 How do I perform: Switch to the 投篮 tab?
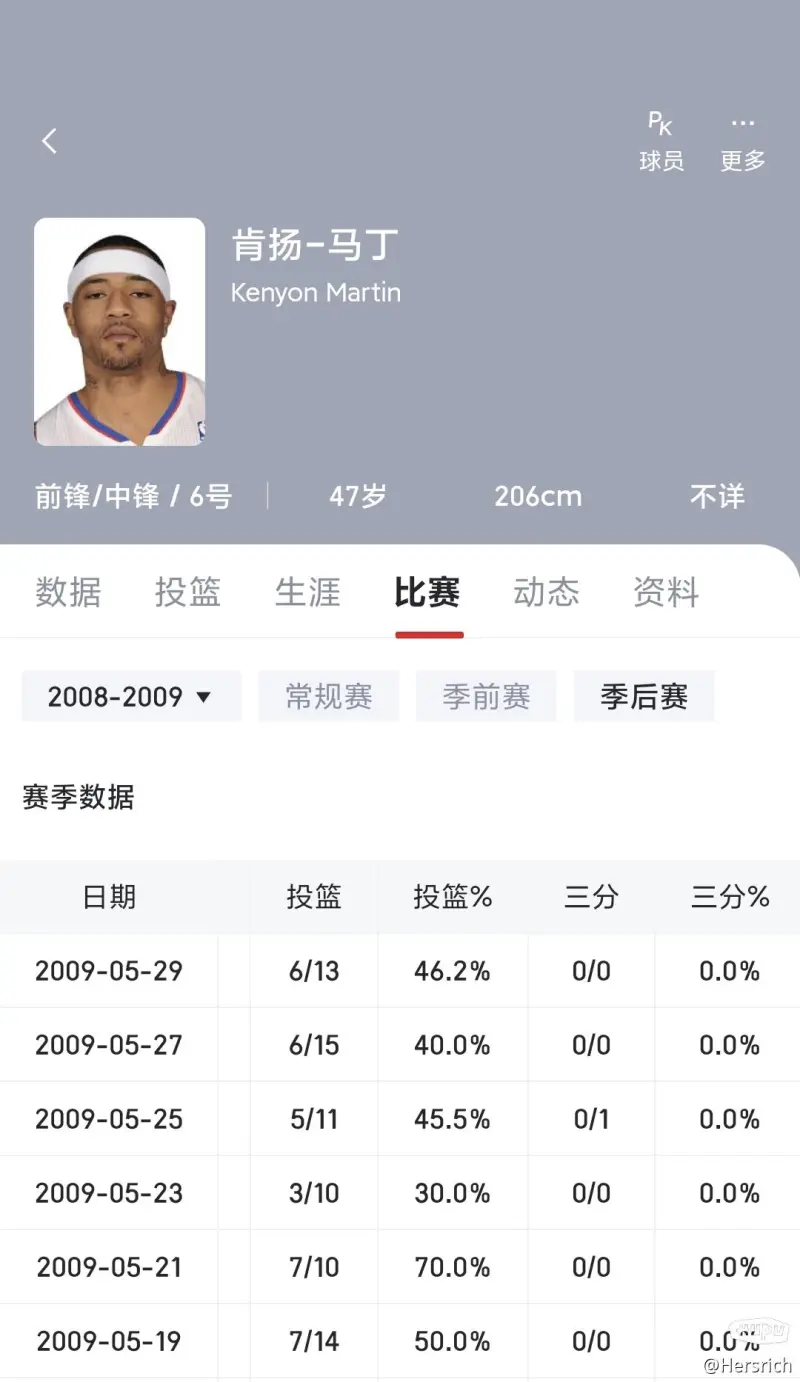187,593
